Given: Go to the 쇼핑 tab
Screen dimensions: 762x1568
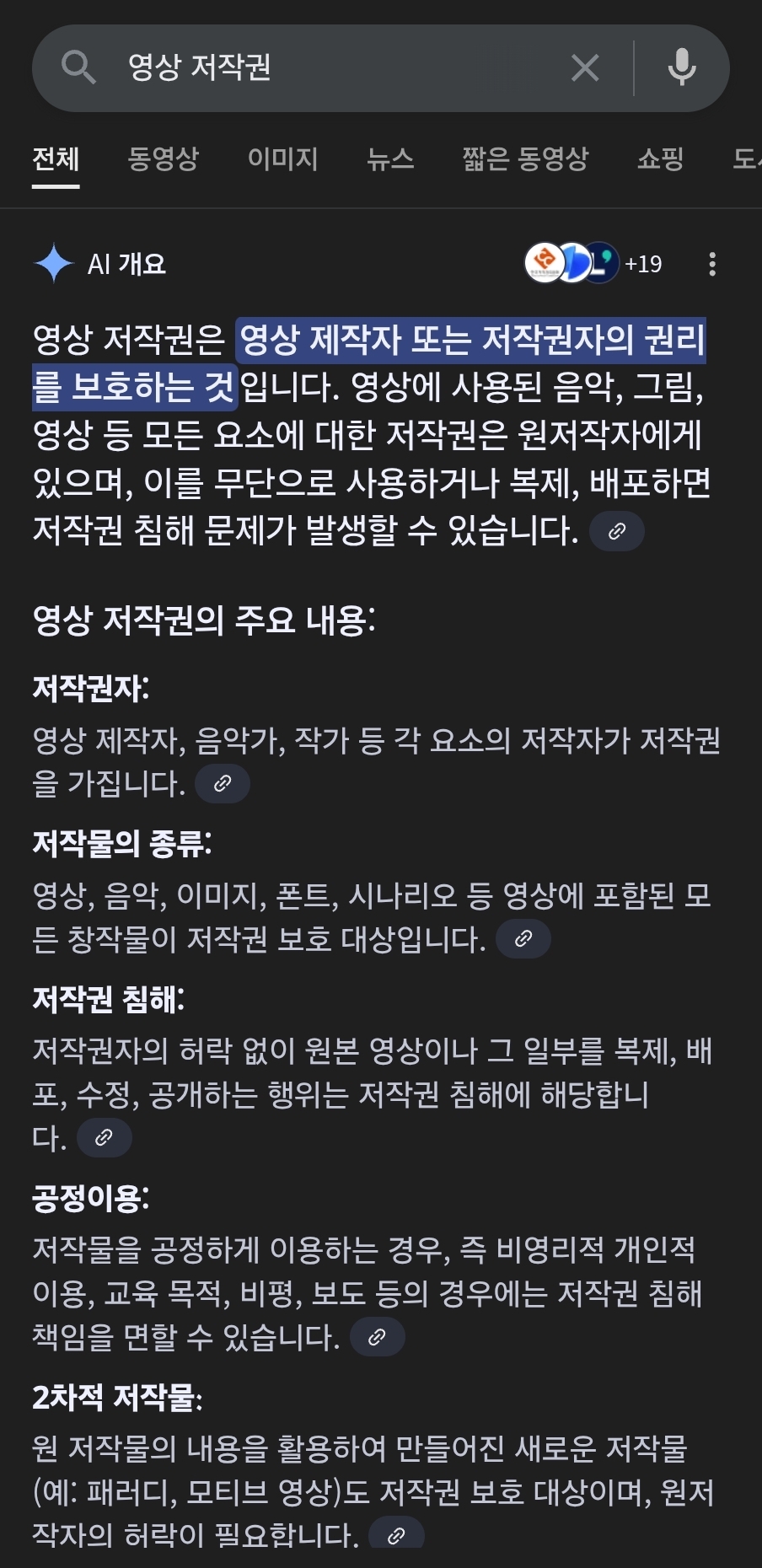Looking at the screenshot, I should tap(660, 158).
